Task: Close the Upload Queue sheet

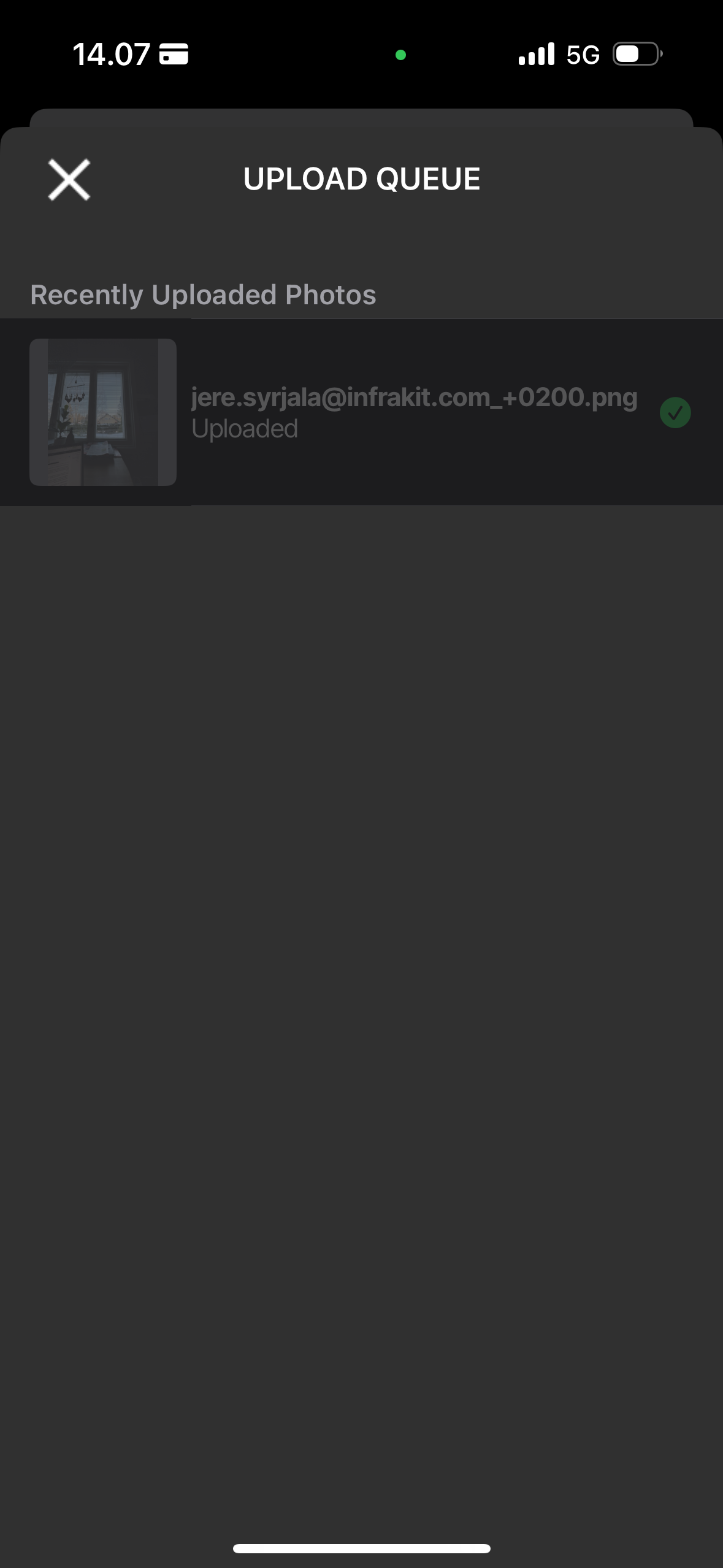Action: (69, 179)
